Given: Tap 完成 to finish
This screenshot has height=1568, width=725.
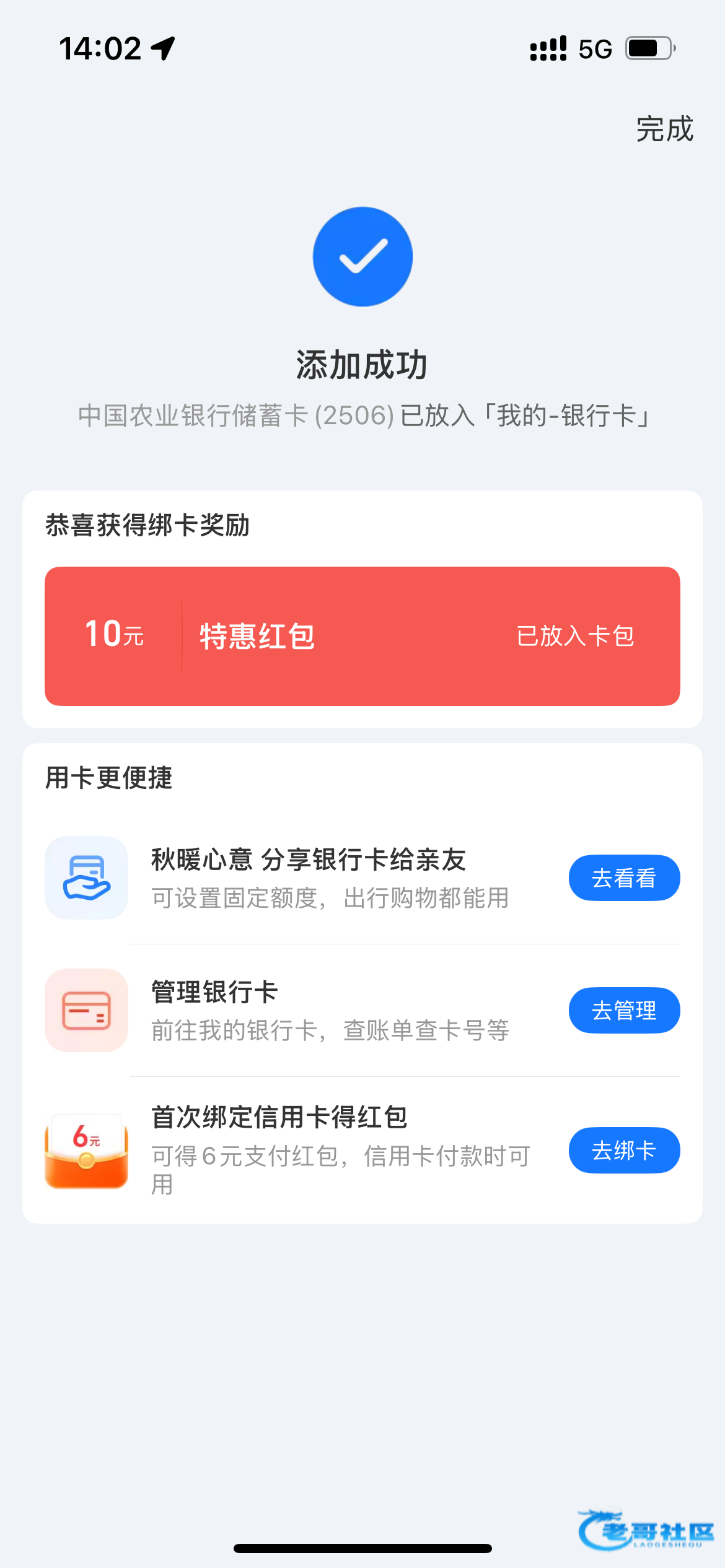Looking at the screenshot, I should pos(664,129).
